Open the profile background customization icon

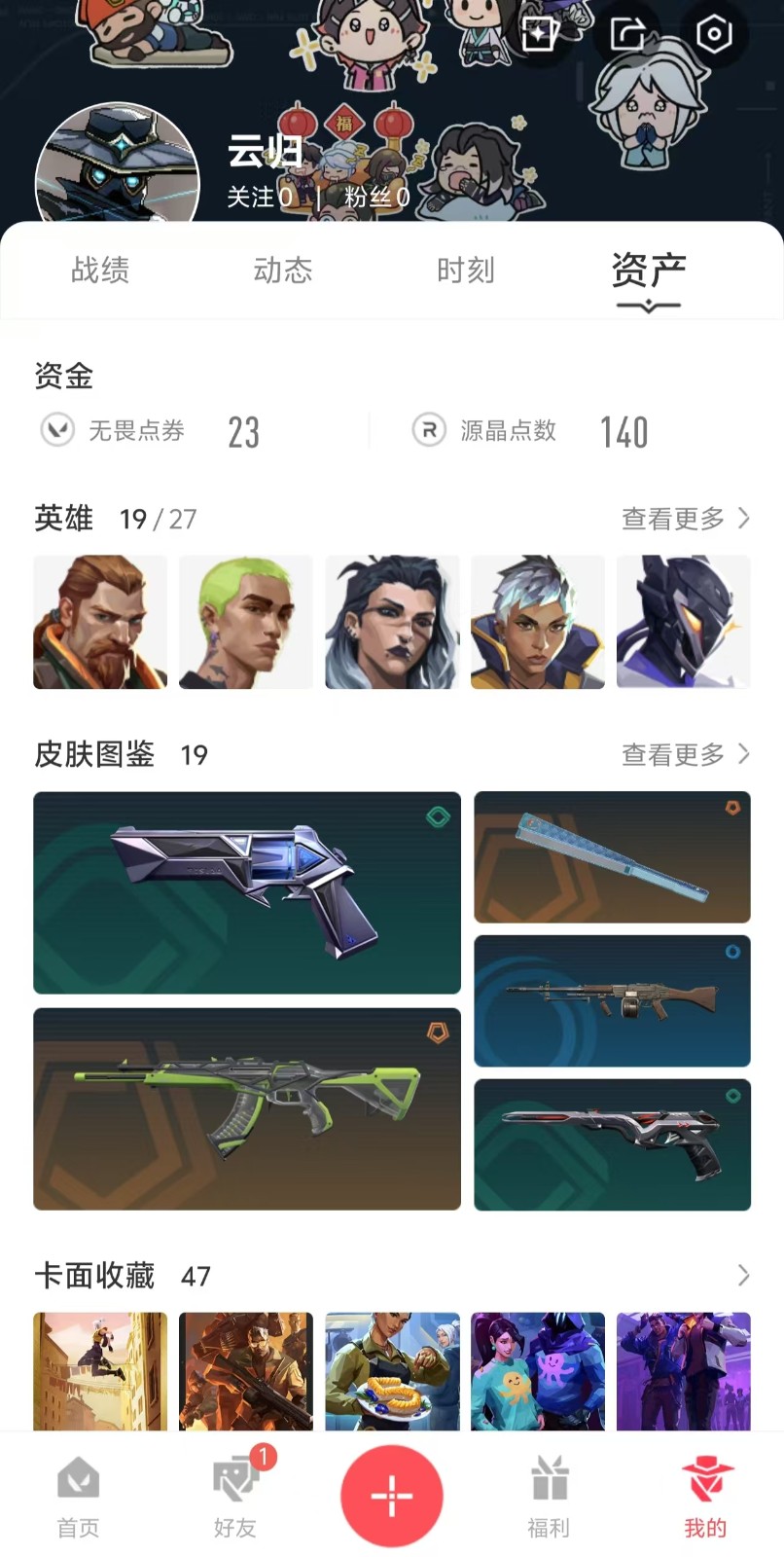[x=540, y=35]
